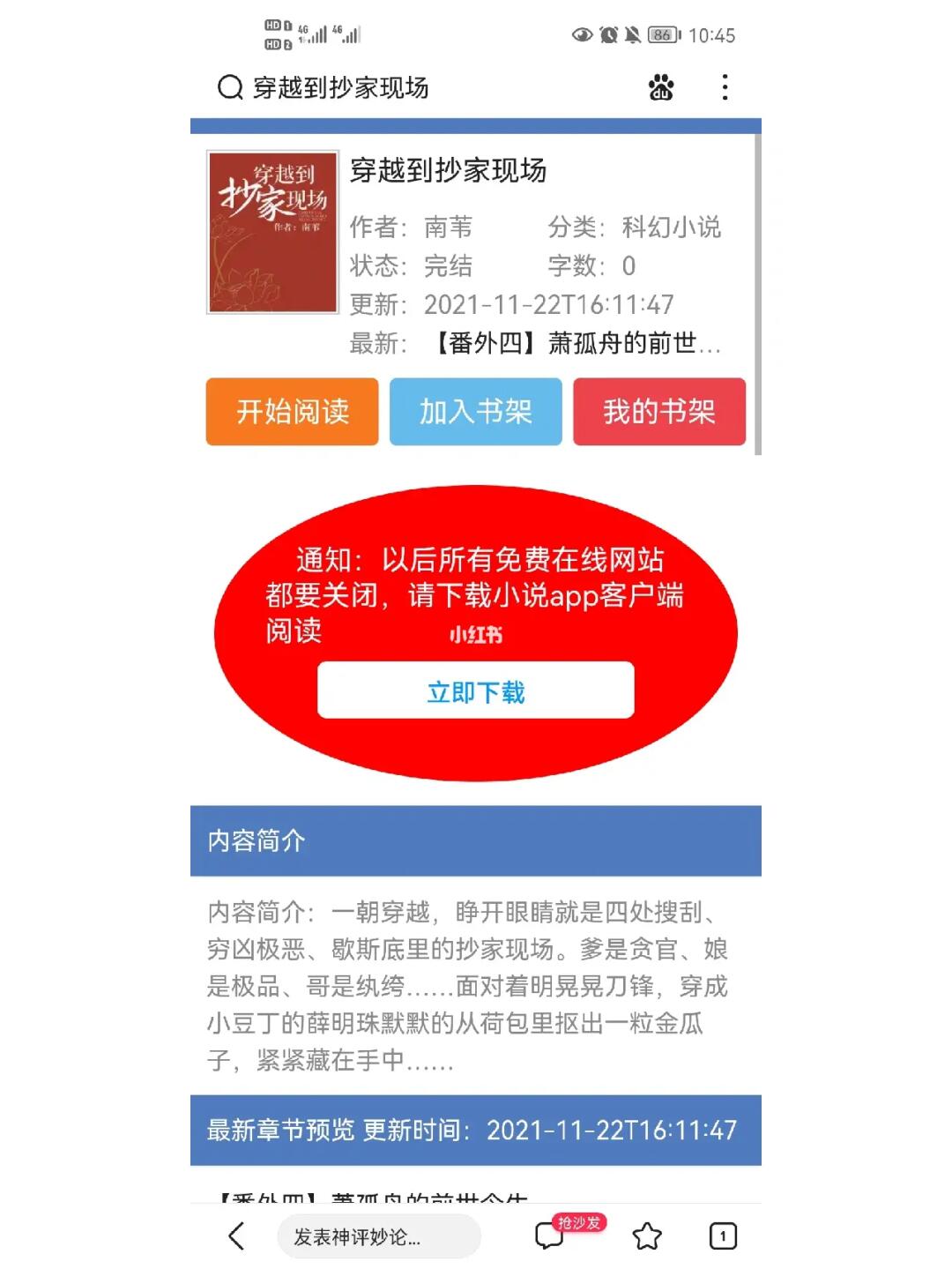Open the three-dot overflow menu

coord(725,87)
